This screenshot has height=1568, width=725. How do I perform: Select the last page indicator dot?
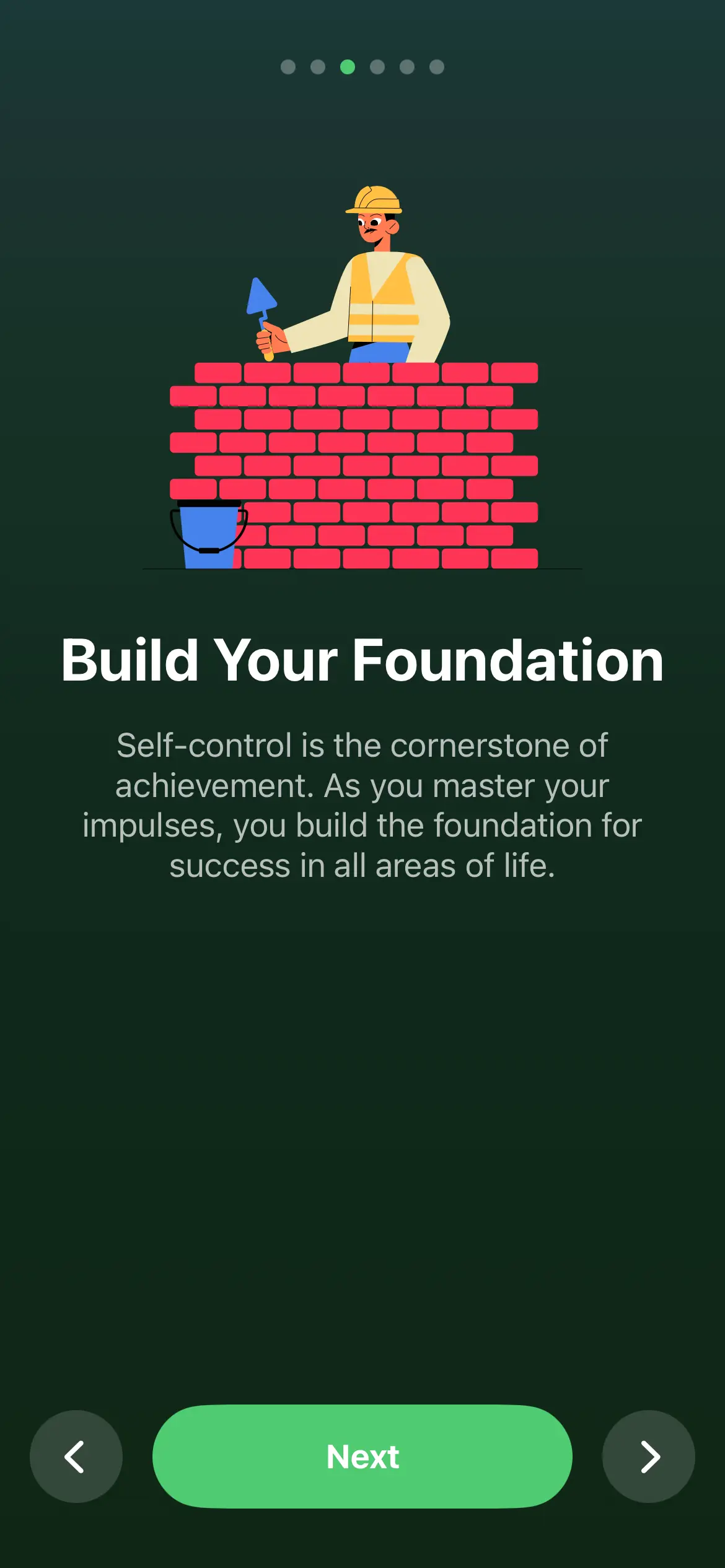pos(437,67)
